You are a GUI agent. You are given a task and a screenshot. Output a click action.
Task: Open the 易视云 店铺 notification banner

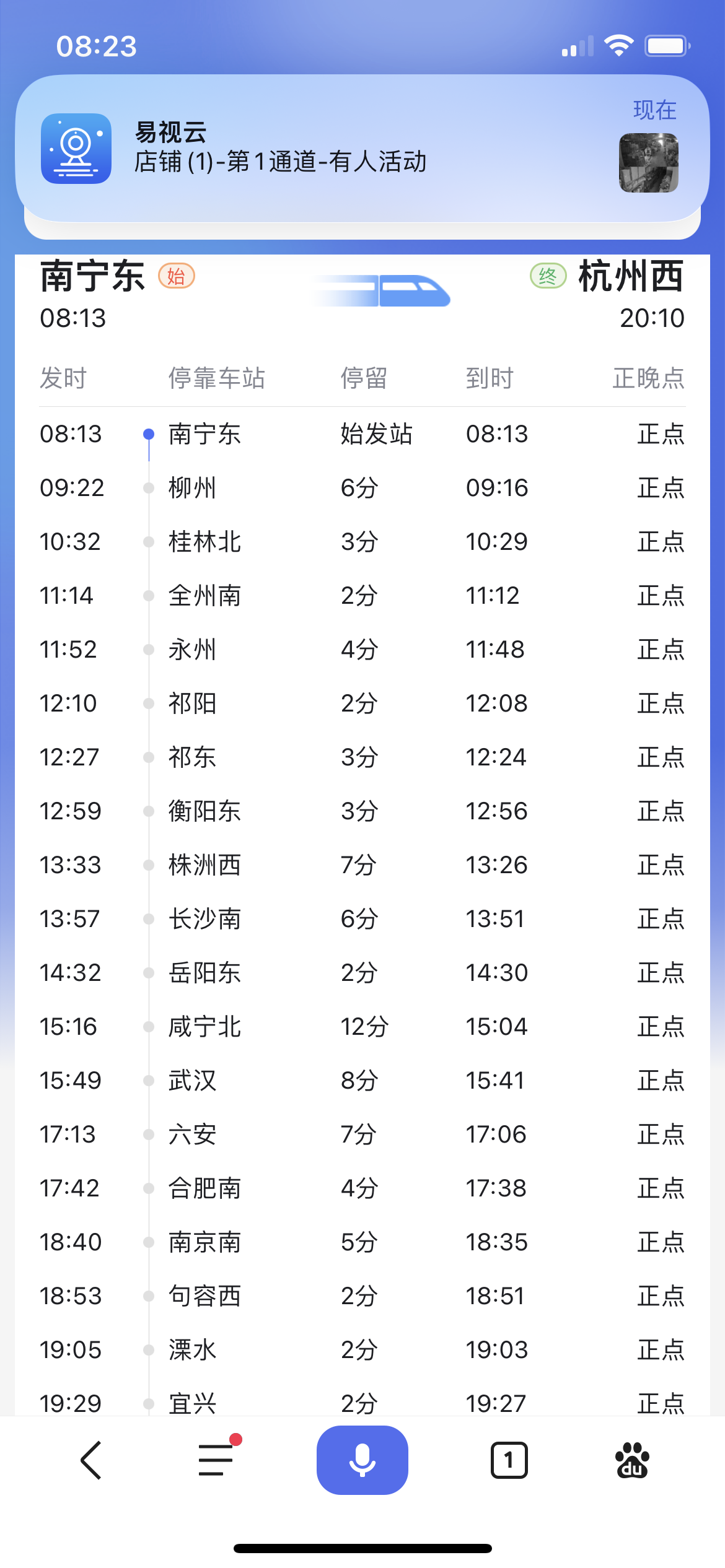click(310, 151)
